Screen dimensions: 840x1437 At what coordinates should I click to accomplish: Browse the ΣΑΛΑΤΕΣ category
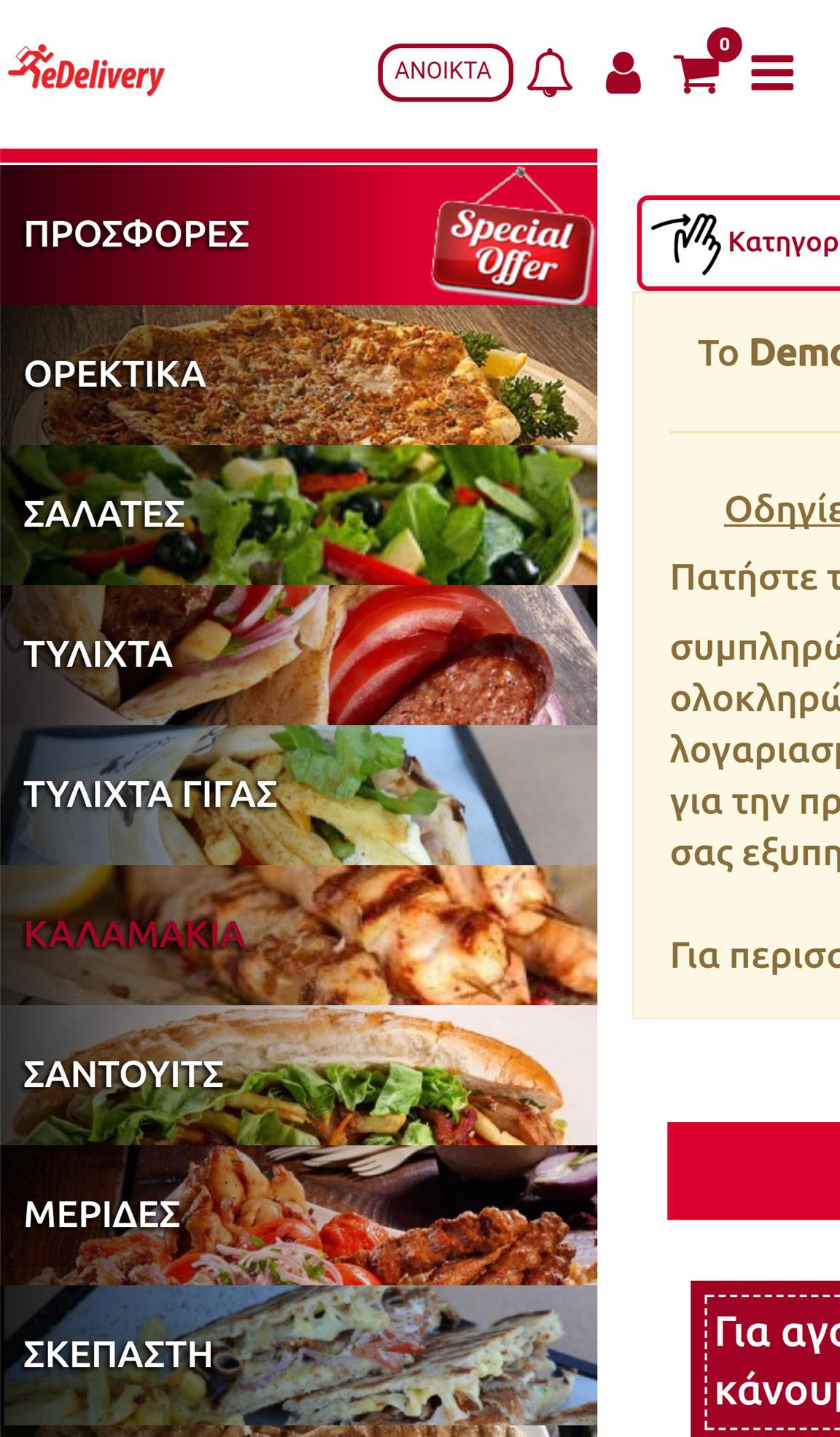click(298, 515)
